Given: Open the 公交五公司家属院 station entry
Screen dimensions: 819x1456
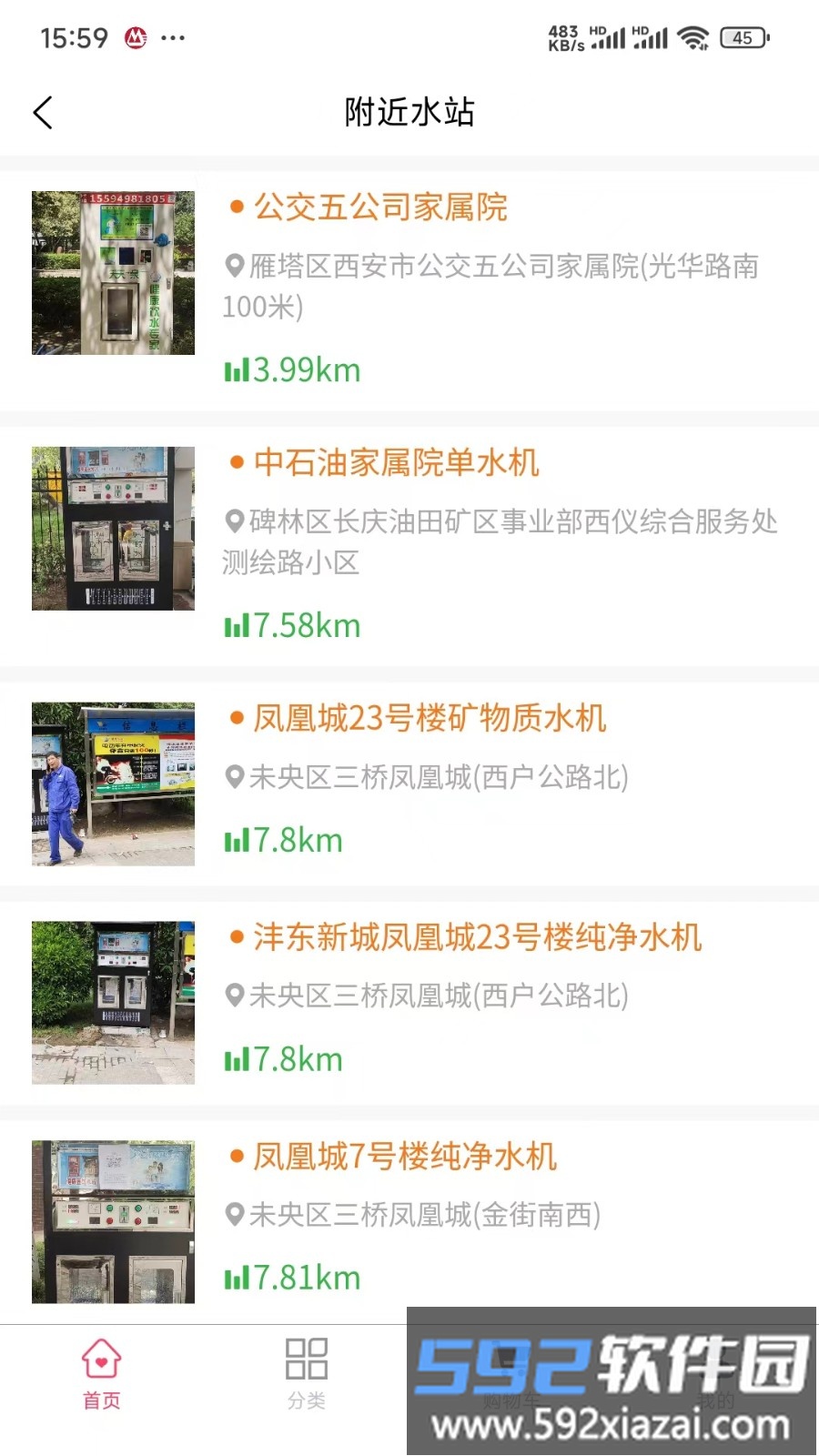Looking at the screenshot, I should [x=382, y=207].
